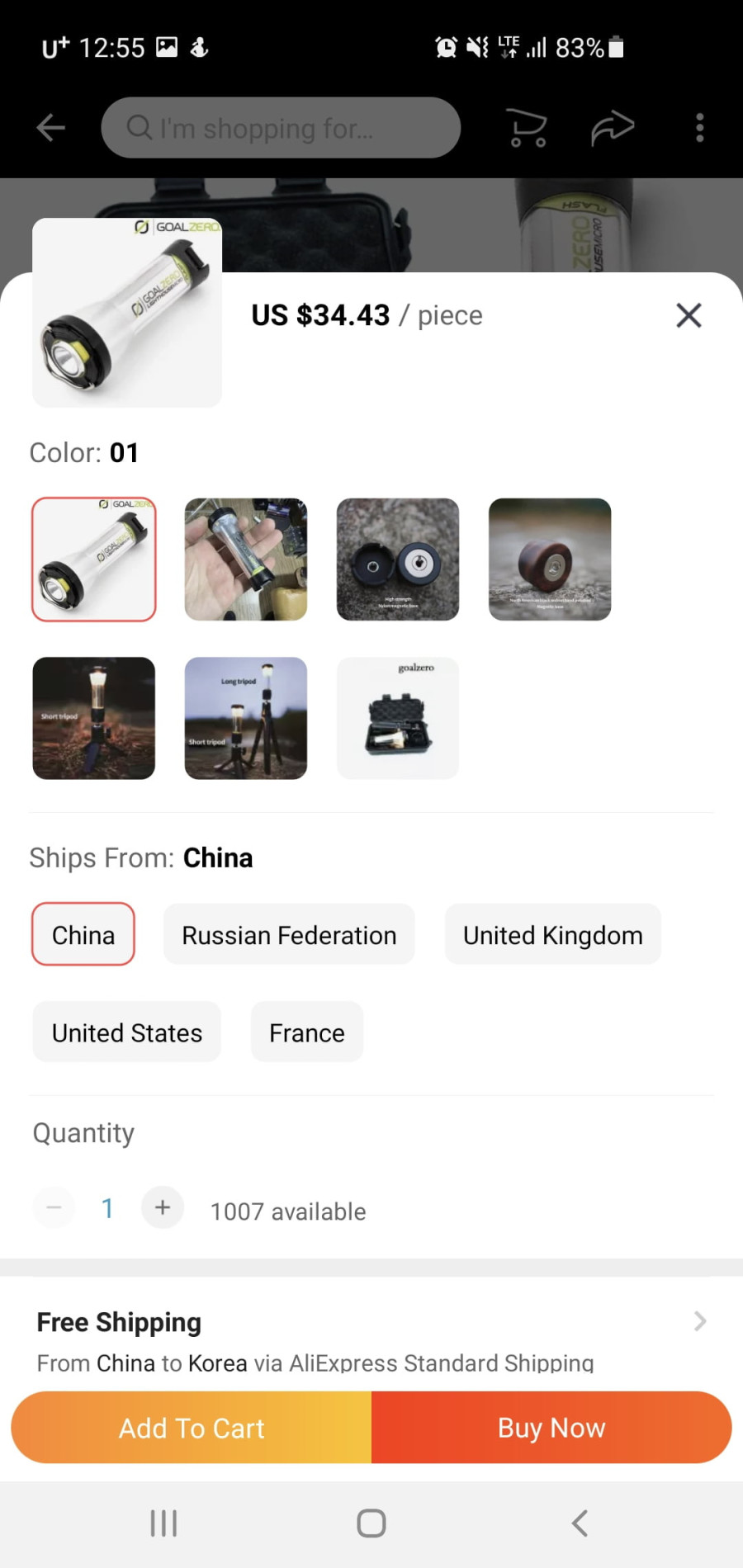Select France as the shipping origin

coord(307,1032)
